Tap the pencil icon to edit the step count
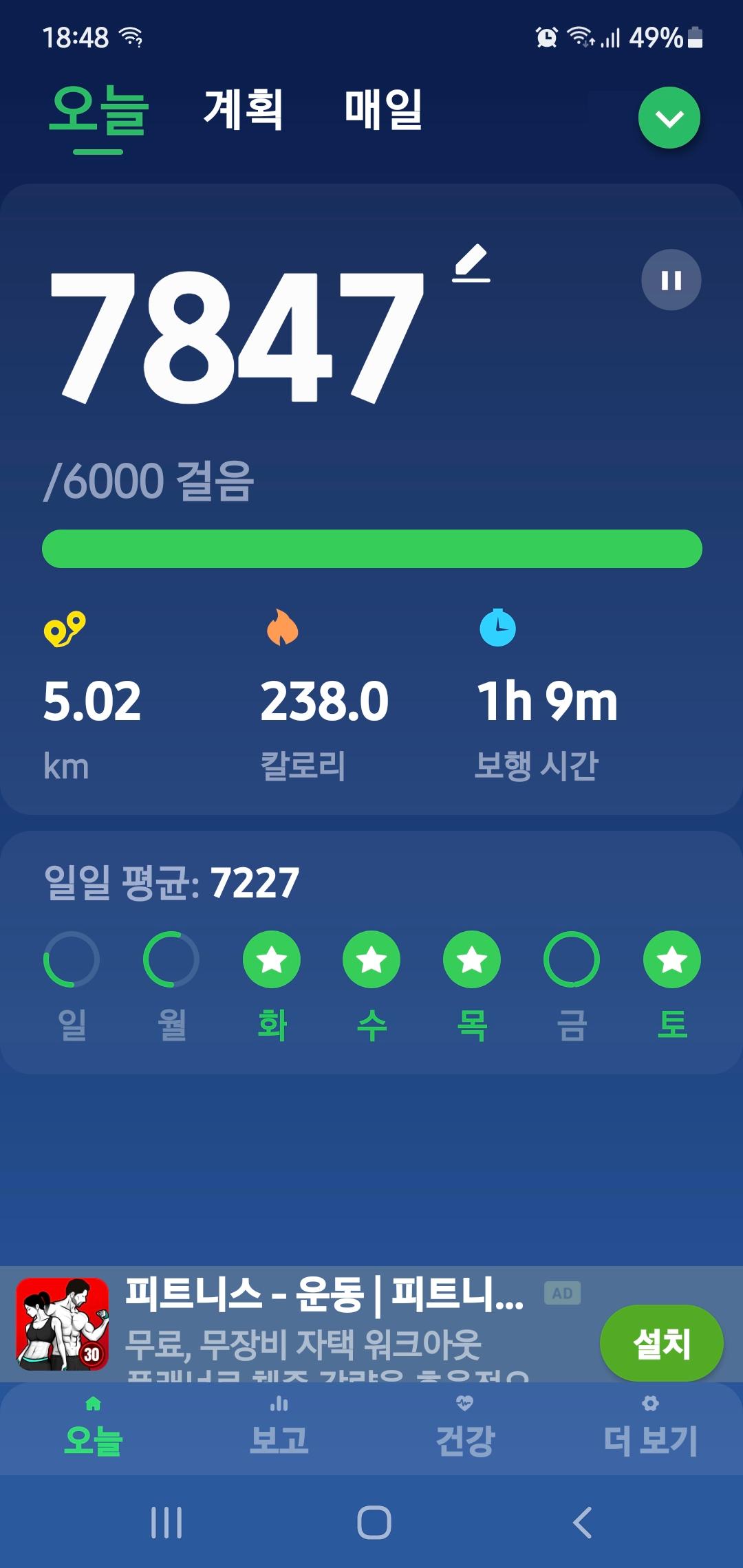Image resolution: width=743 pixels, height=1568 pixels. [471, 265]
